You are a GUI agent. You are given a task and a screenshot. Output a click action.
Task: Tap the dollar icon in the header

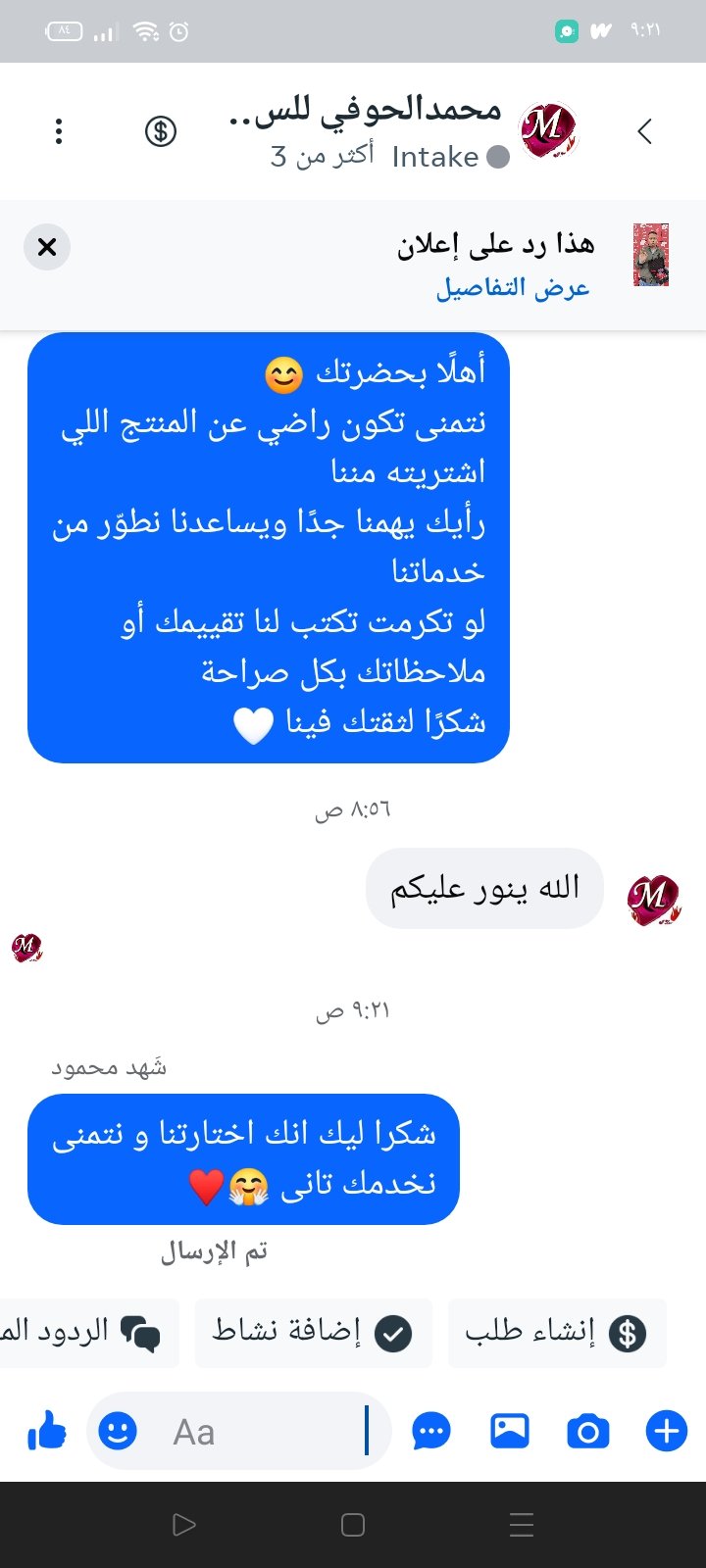click(x=161, y=131)
